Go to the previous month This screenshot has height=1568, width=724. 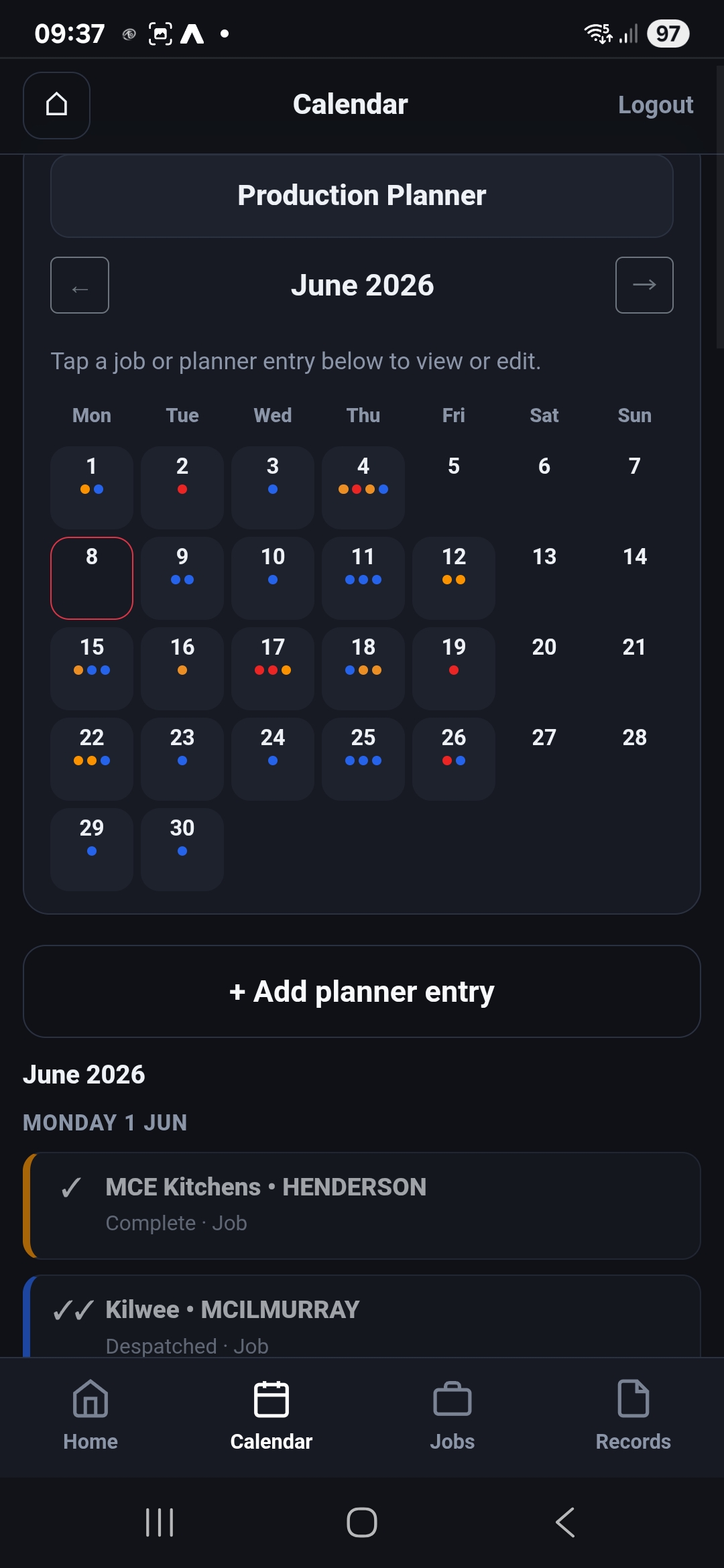tap(80, 285)
